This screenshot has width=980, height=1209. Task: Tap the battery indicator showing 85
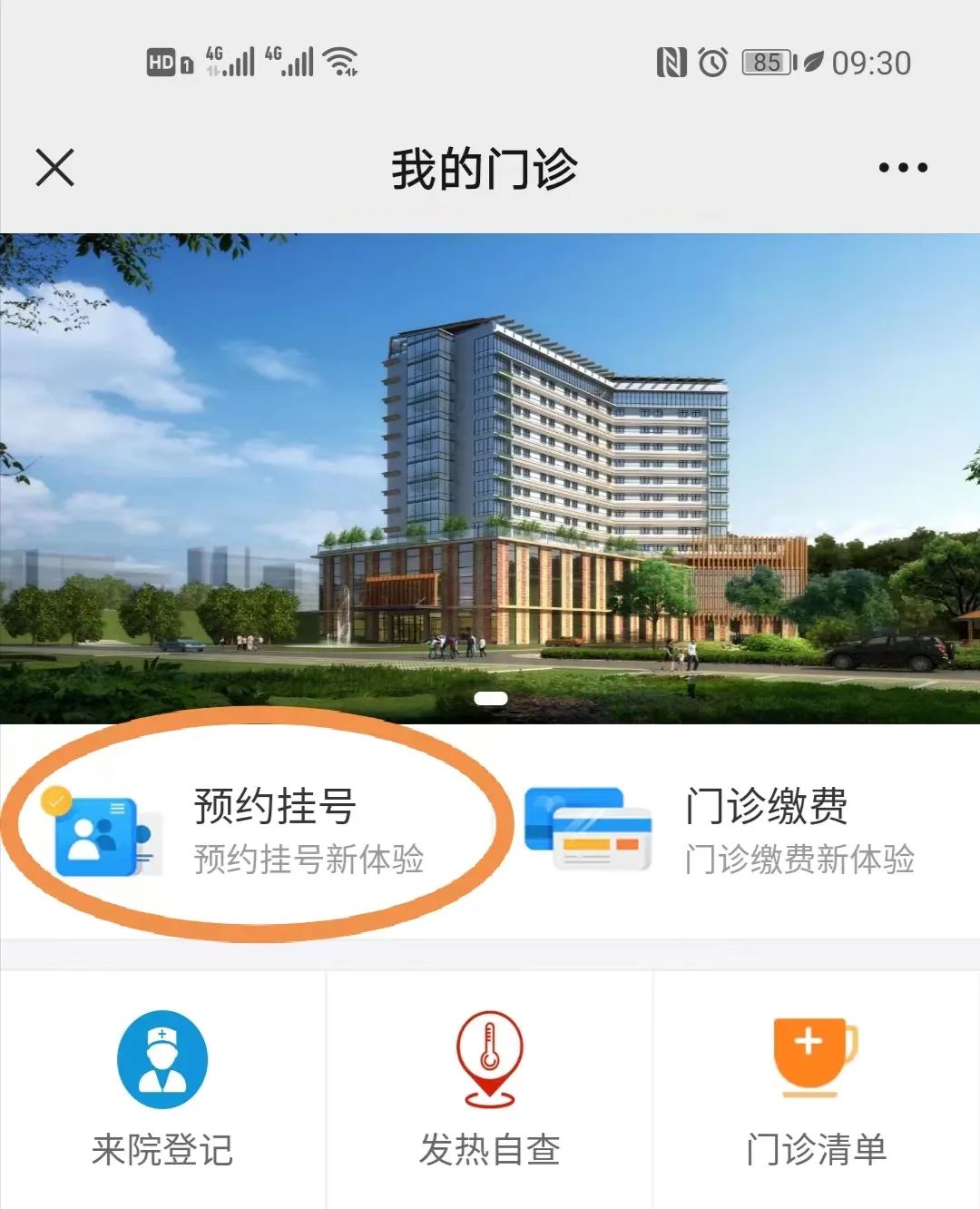tap(767, 62)
